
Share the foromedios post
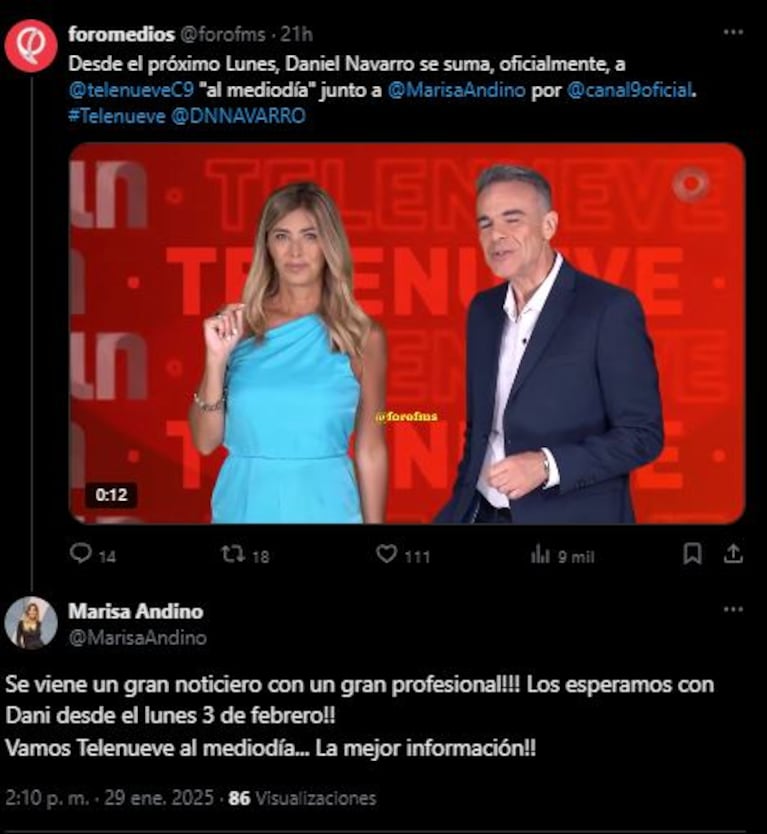point(733,554)
